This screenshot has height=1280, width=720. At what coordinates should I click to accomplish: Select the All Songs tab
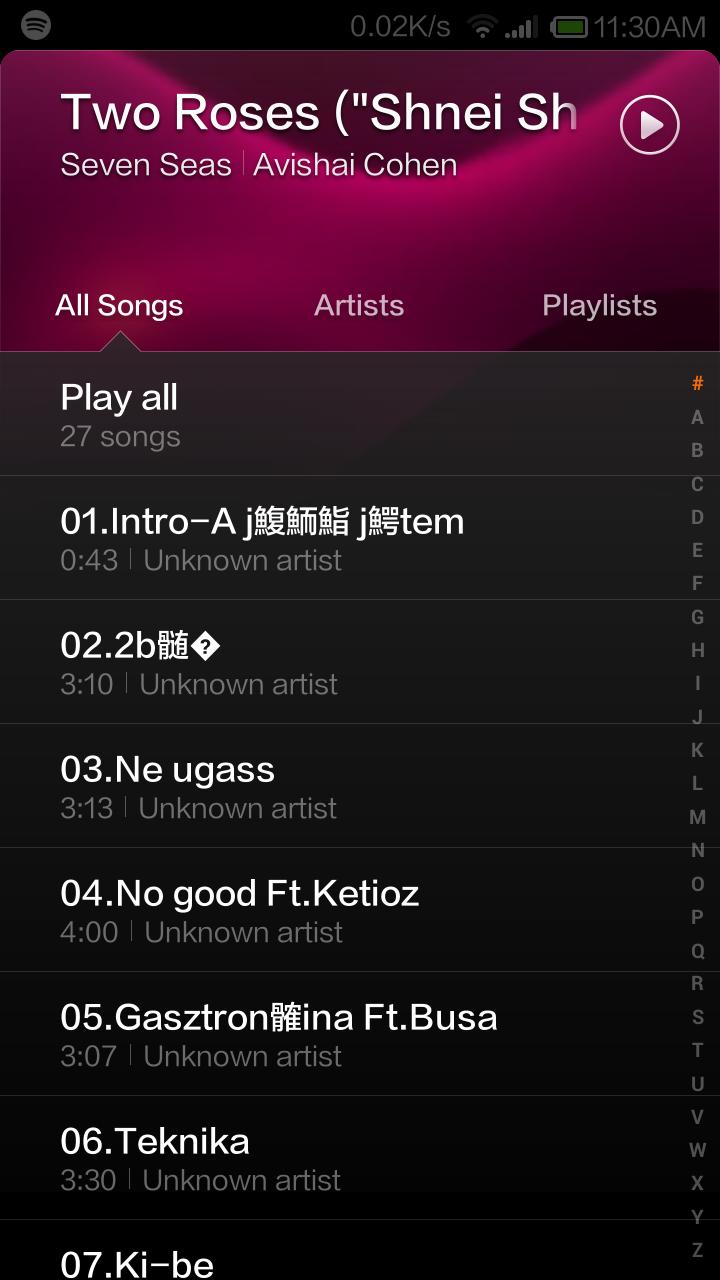[x=119, y=305]
